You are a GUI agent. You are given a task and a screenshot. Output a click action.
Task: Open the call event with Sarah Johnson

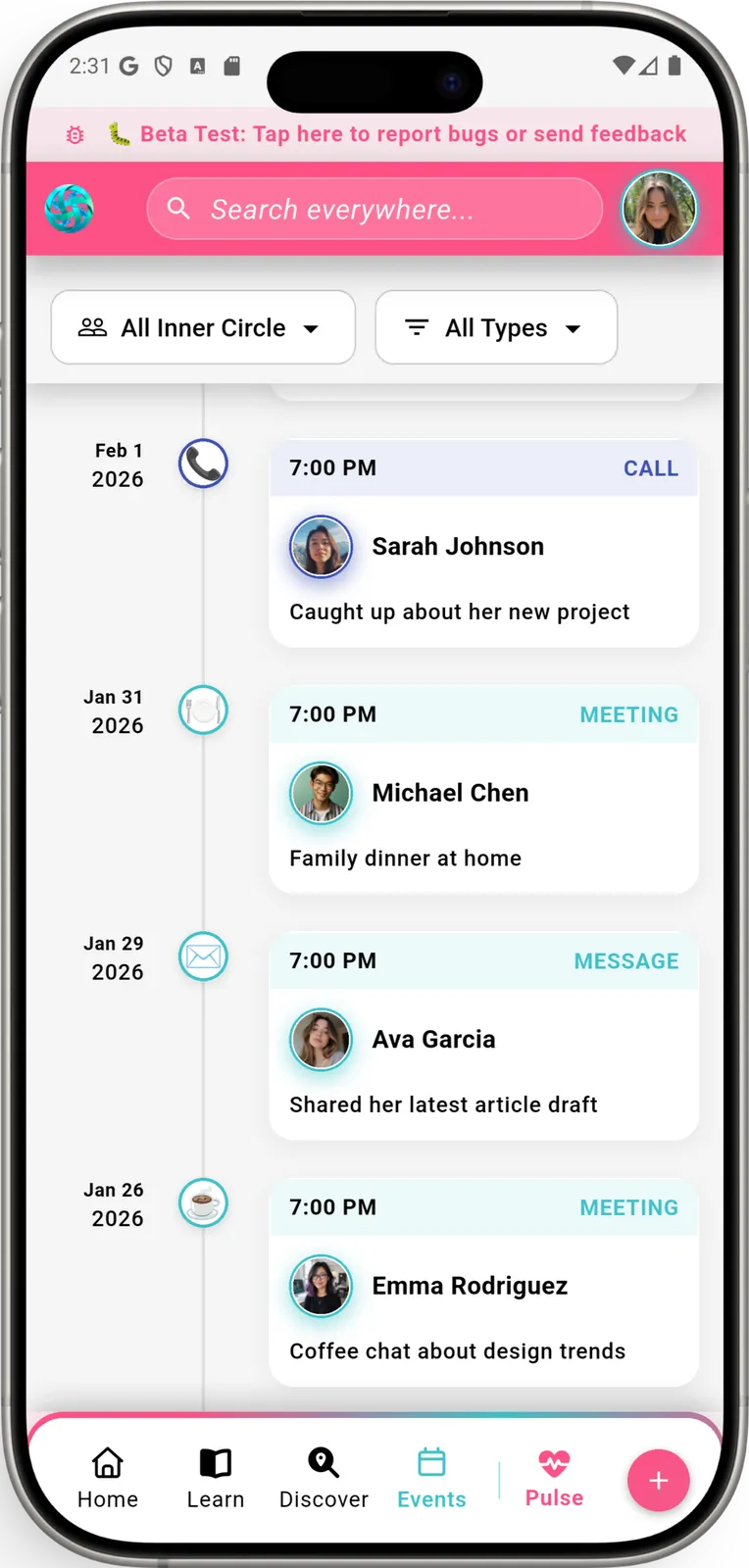483,544
